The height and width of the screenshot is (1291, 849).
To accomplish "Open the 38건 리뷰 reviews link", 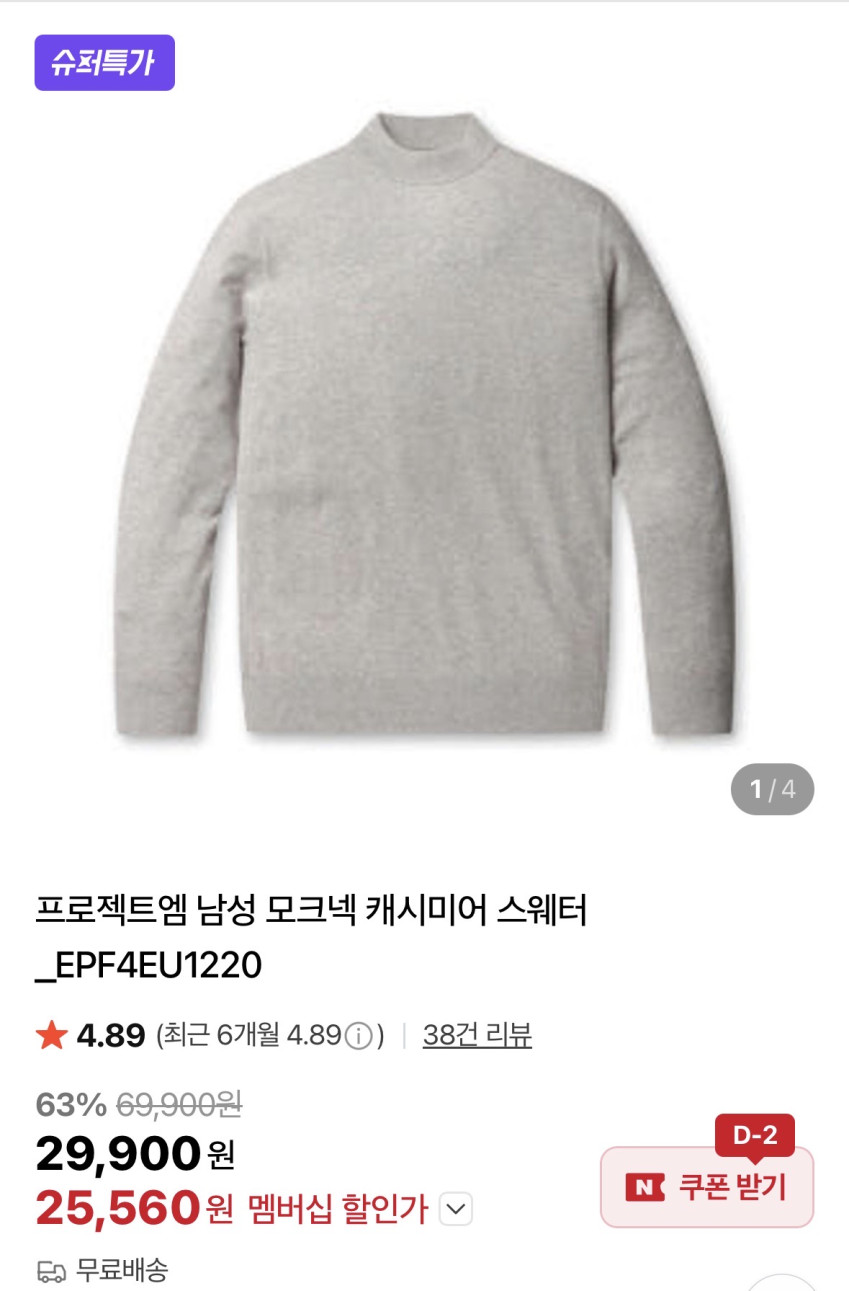I will click(x=477, y=1035).
